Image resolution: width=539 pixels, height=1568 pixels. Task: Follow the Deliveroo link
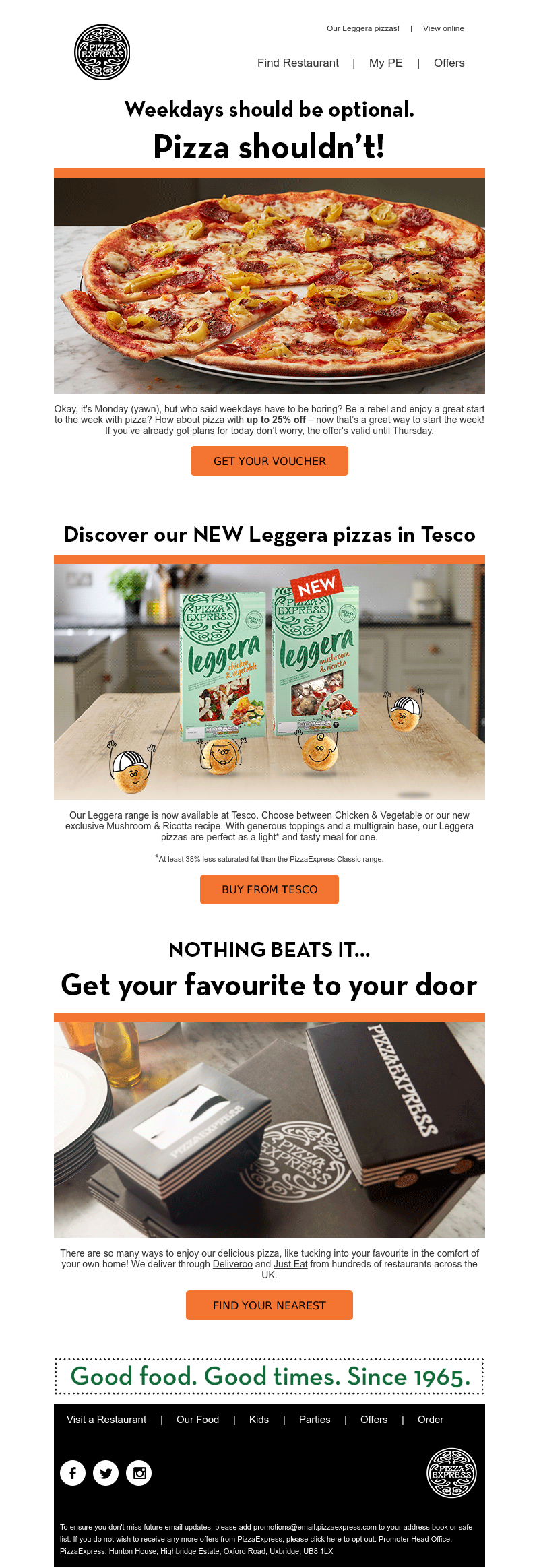232,1264
